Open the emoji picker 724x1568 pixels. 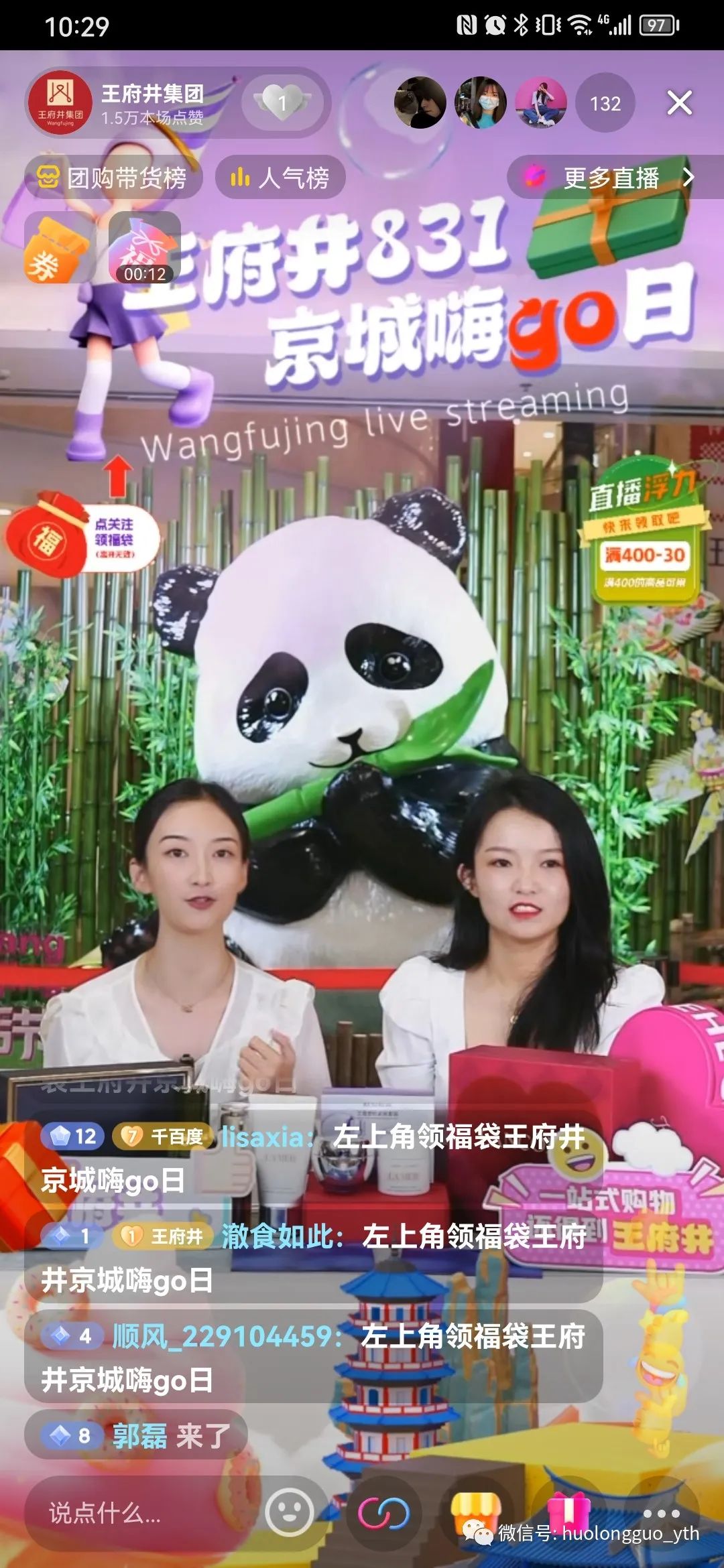pos(289,1512)
